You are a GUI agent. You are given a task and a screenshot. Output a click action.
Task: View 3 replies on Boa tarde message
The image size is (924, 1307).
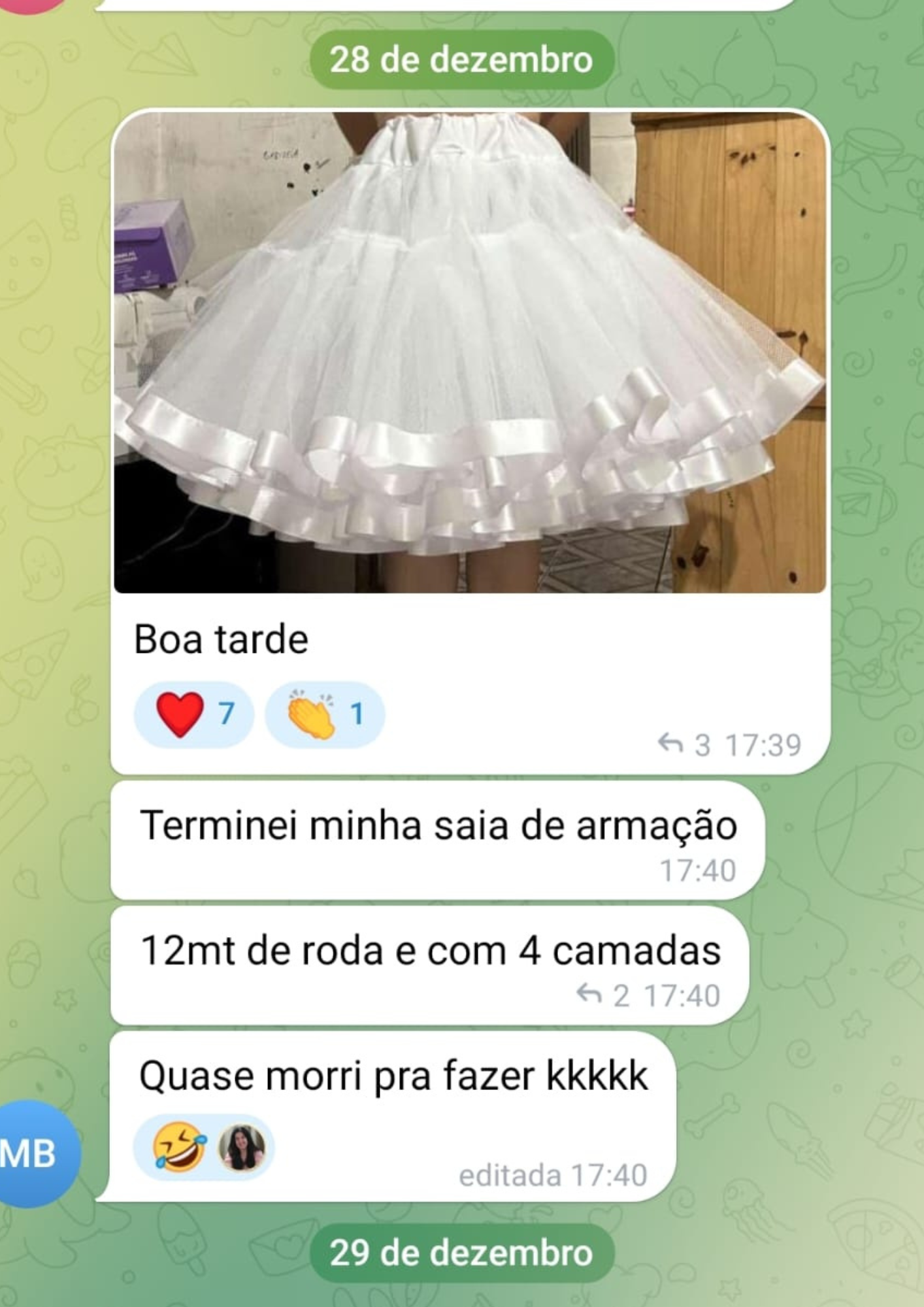[684, 744]
